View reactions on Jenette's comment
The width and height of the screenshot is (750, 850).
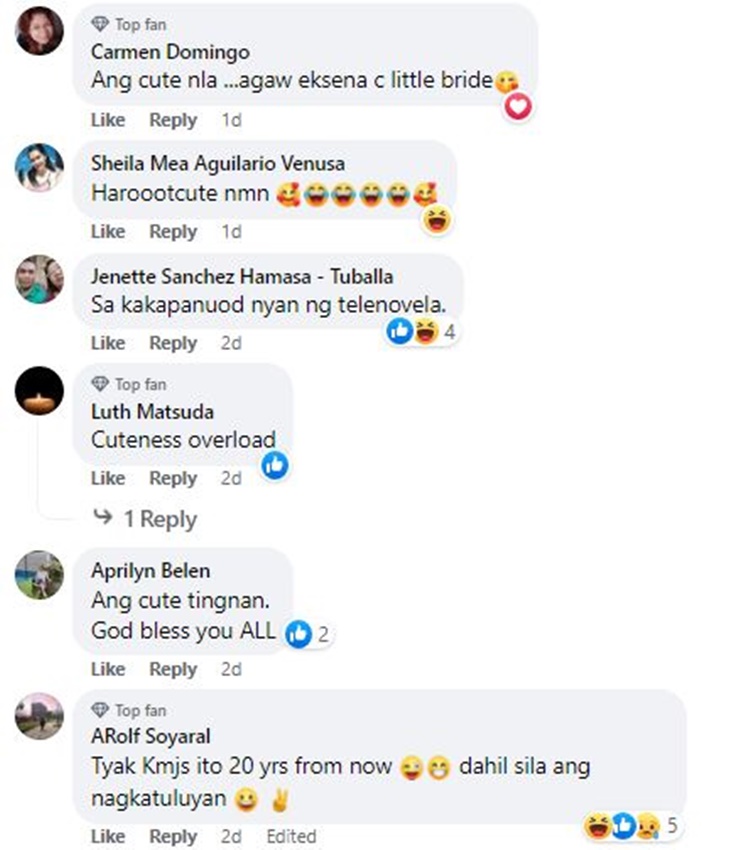(x=424, y=332)
